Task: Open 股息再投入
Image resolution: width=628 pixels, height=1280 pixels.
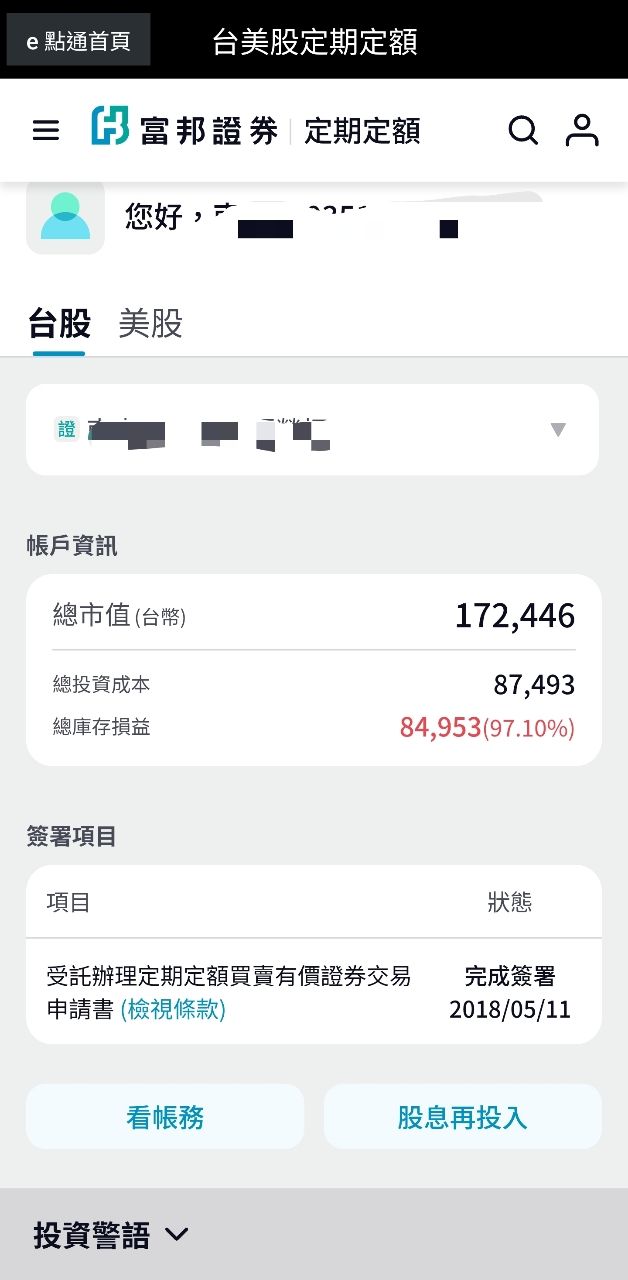Action: tap(462, 1117)
